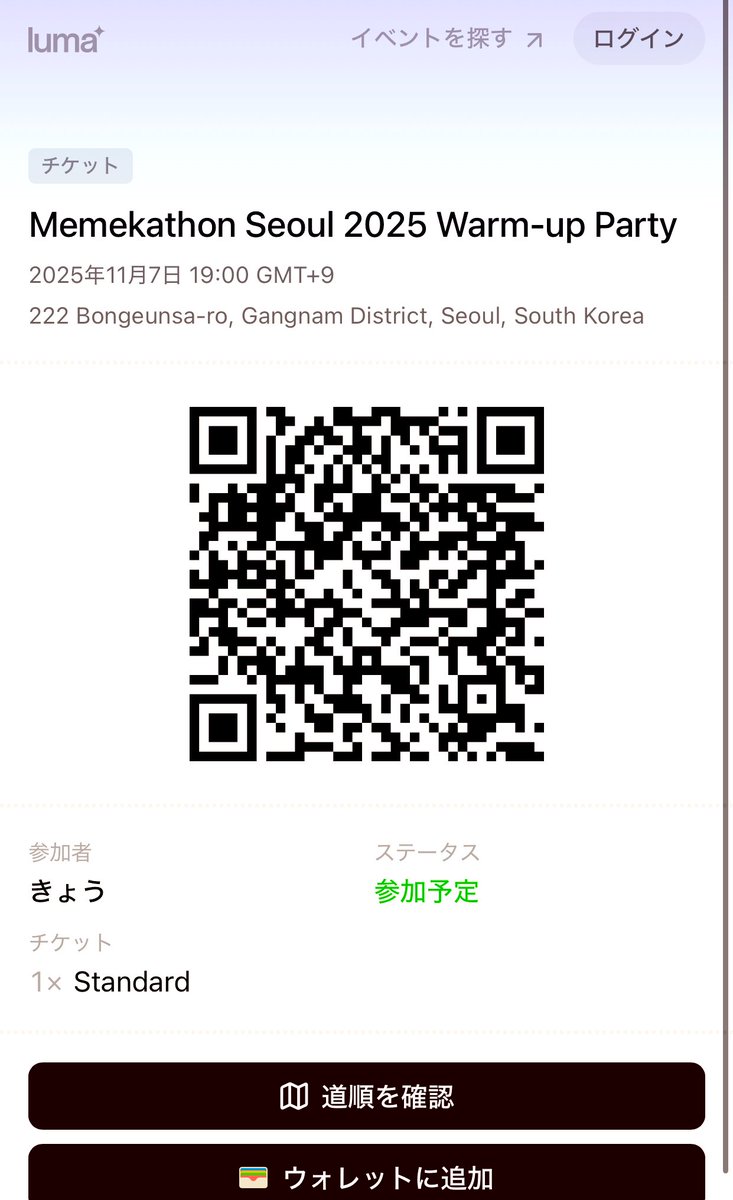The width and height of the screenshot is (733, 1200).
Task: Tap the ログイン button
Action: (638, 39)
